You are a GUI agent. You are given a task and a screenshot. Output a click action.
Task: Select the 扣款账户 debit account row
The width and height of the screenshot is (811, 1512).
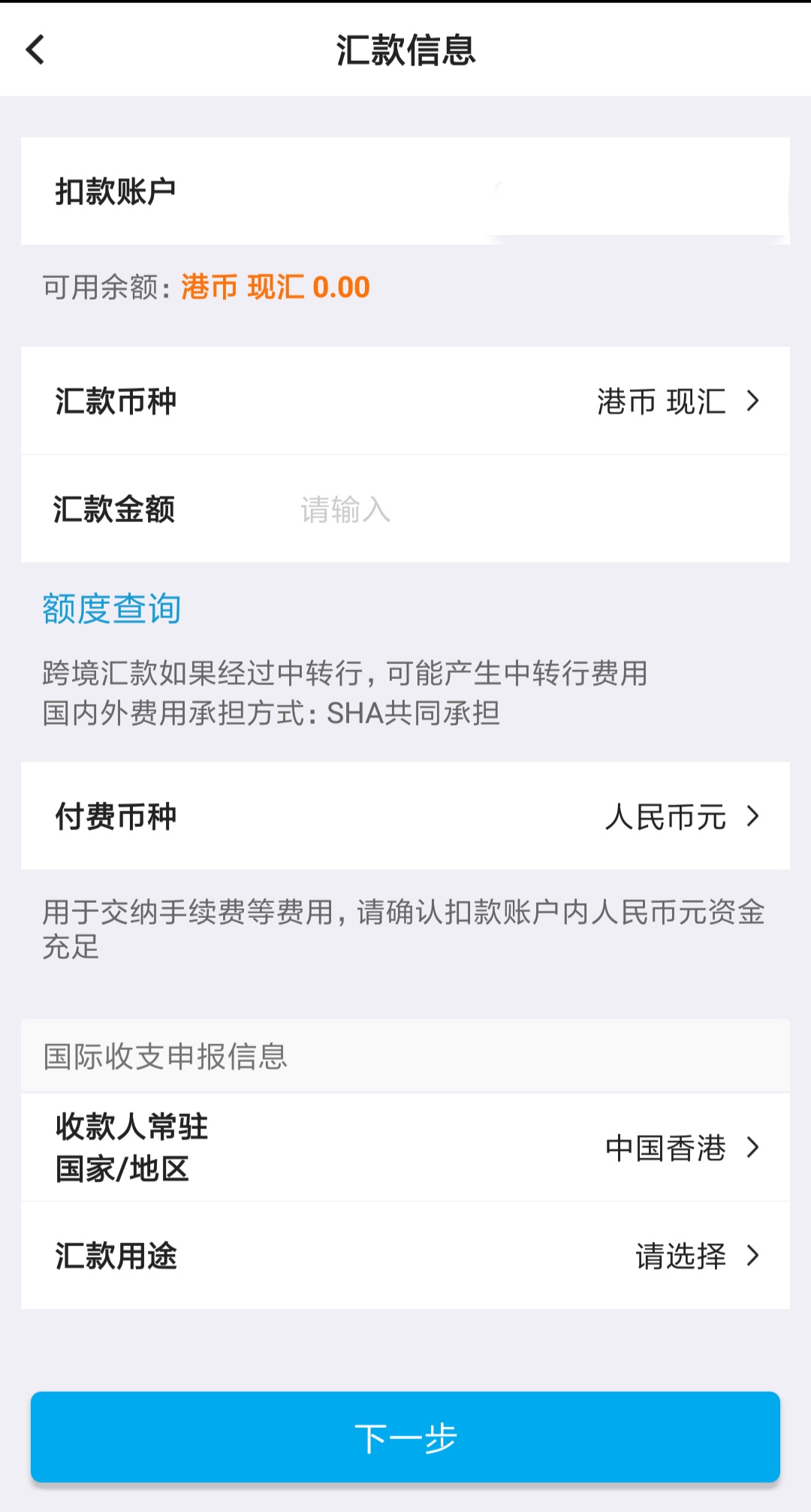pyautogui.click(x=405, y=189)
